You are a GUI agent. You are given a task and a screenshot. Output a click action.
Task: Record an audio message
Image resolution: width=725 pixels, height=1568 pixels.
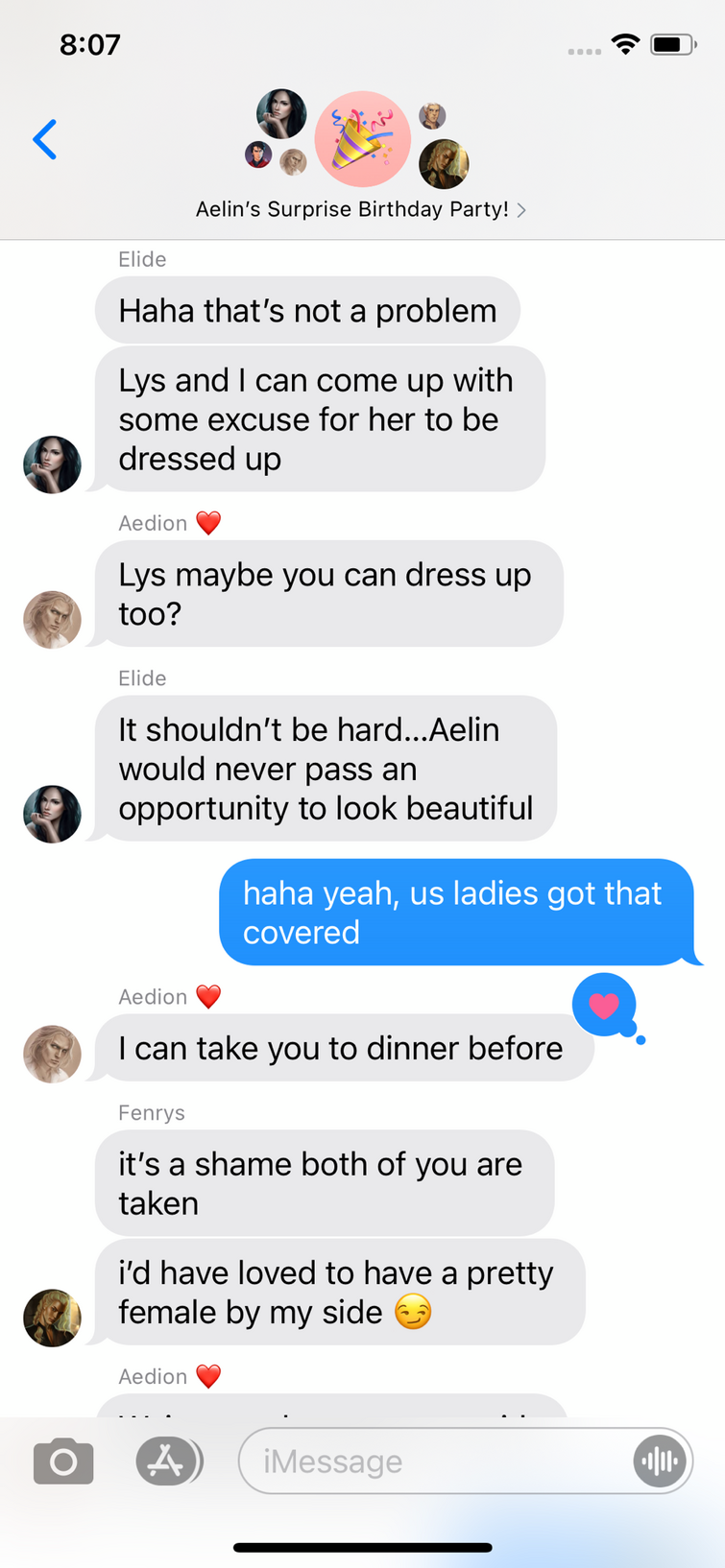660,1461
